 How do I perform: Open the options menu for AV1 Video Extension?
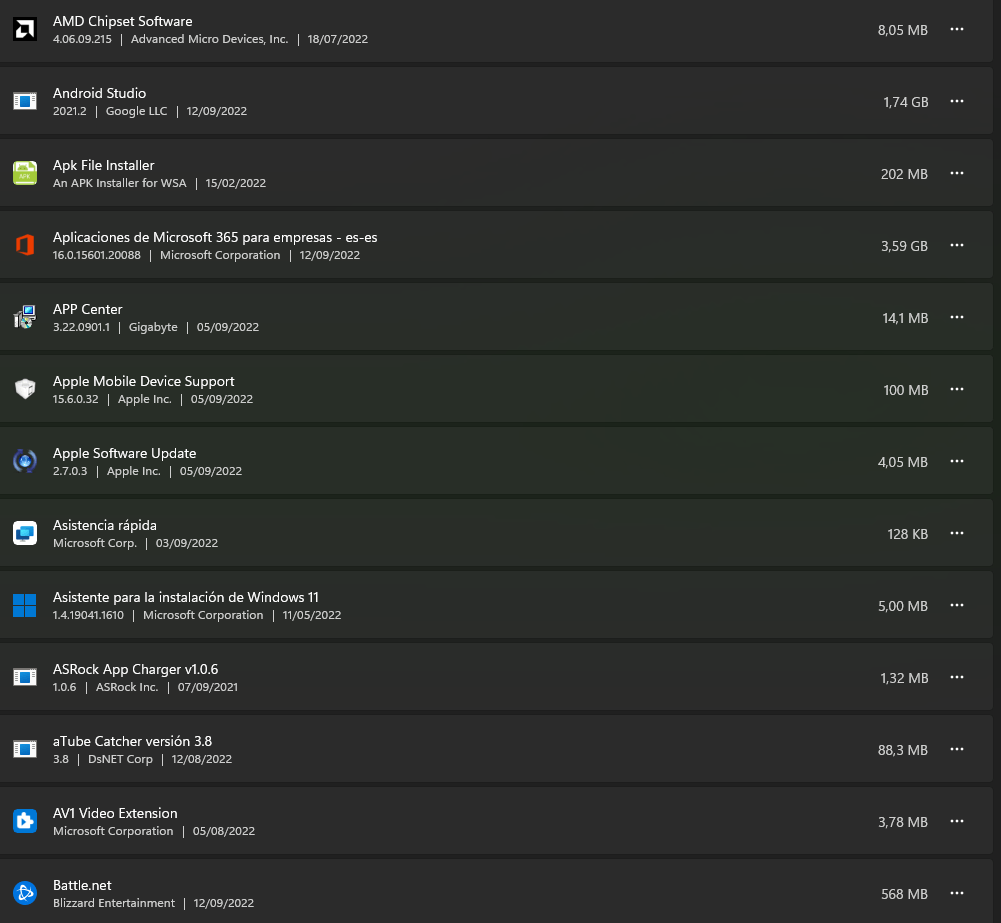957,821
